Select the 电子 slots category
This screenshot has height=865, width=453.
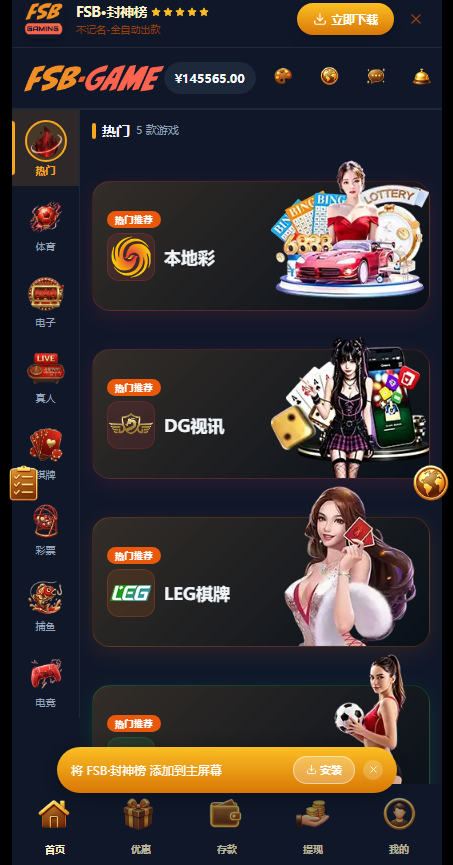[46, 303]
